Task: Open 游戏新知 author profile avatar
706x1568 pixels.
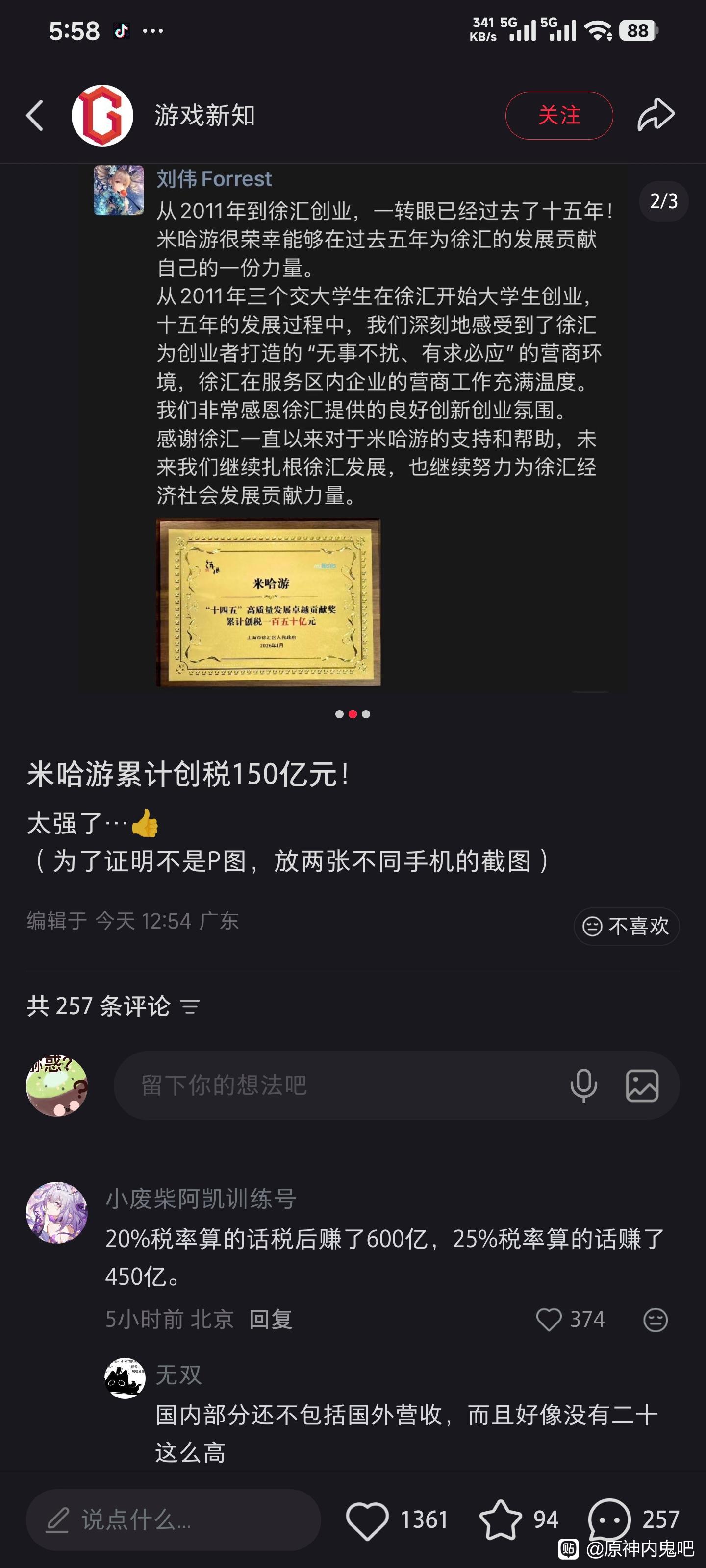Action: click(x=102, y=116)
